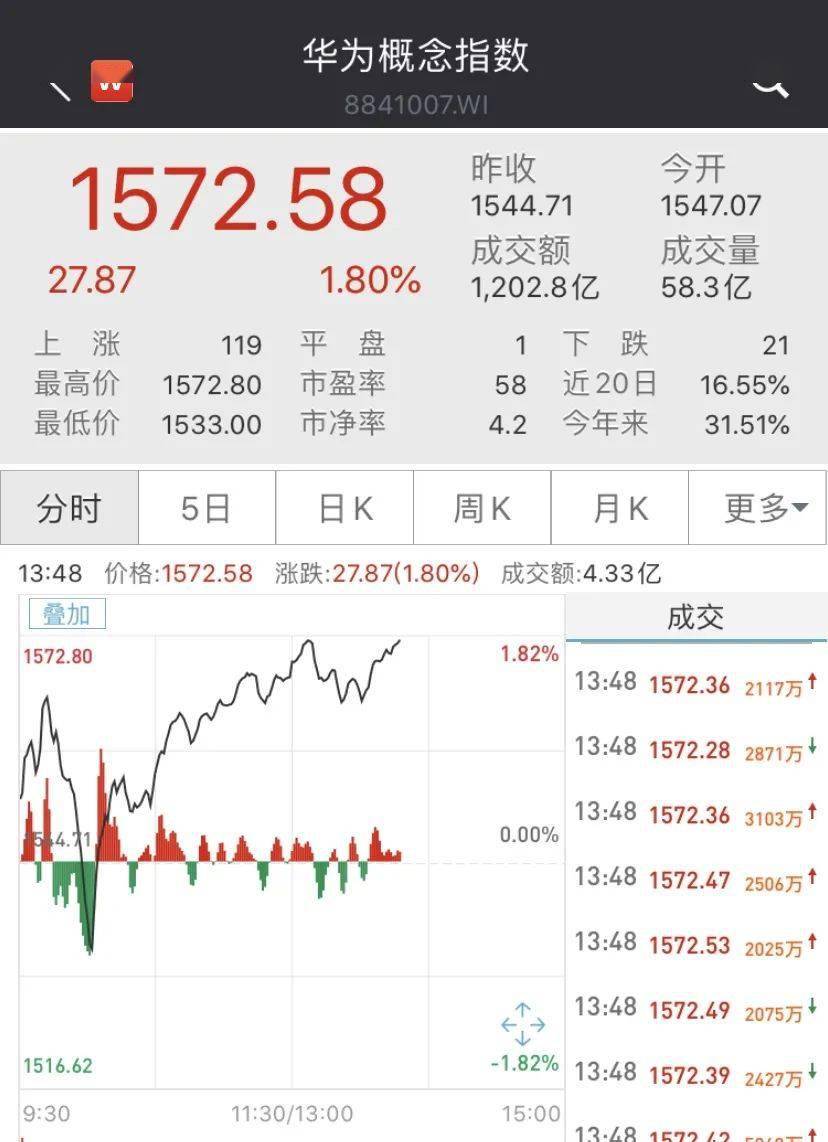Tap the 叠加 overlay button
The image size is (828, 1142).
[67, 614]
